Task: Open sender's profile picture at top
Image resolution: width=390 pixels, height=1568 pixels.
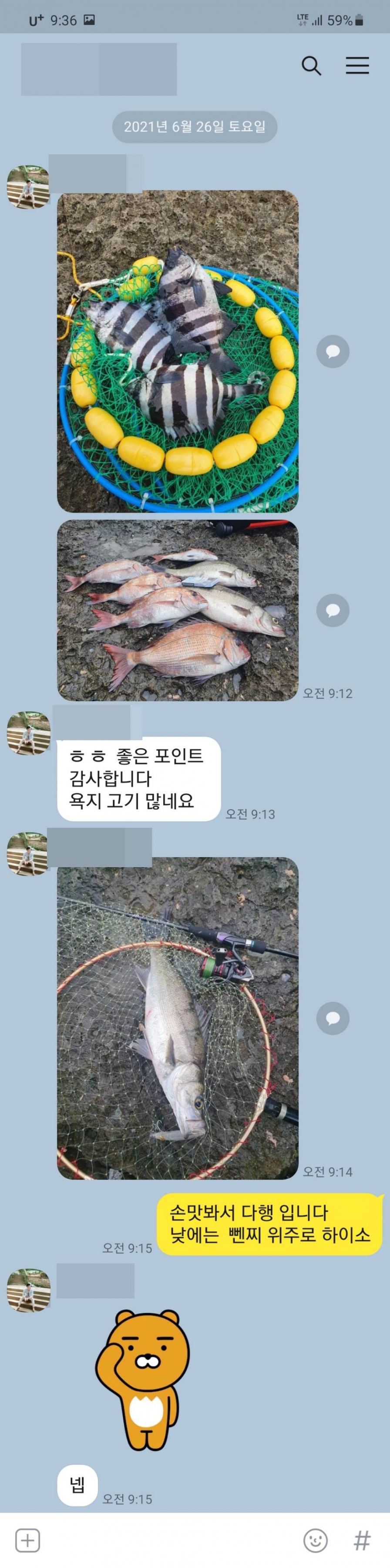Action: point(28,186)
